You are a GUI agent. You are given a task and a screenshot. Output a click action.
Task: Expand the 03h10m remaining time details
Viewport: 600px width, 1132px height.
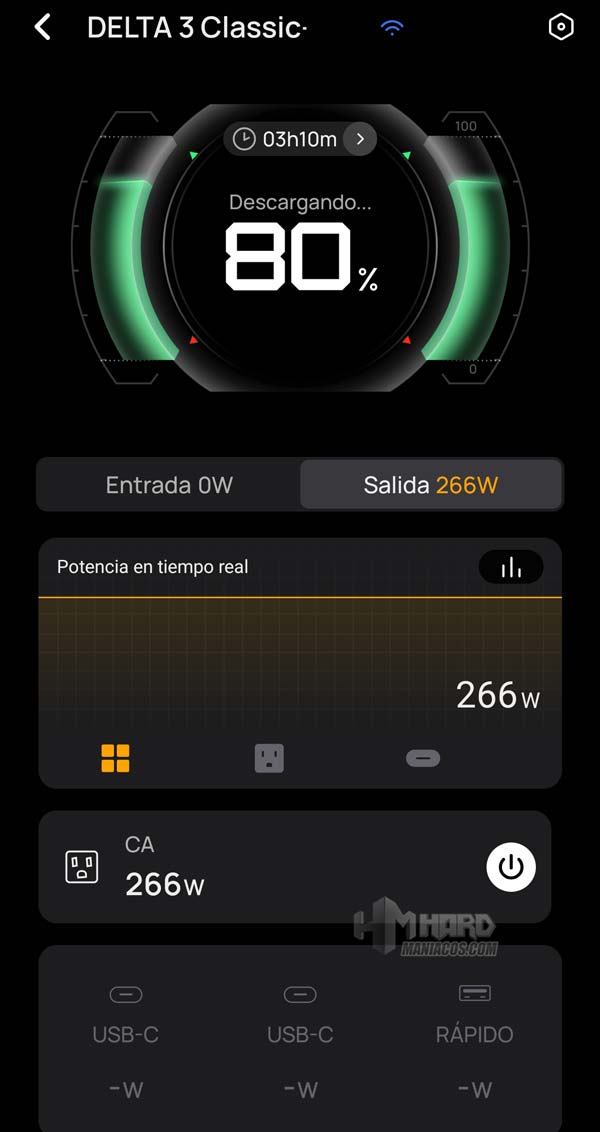[359, 139]
